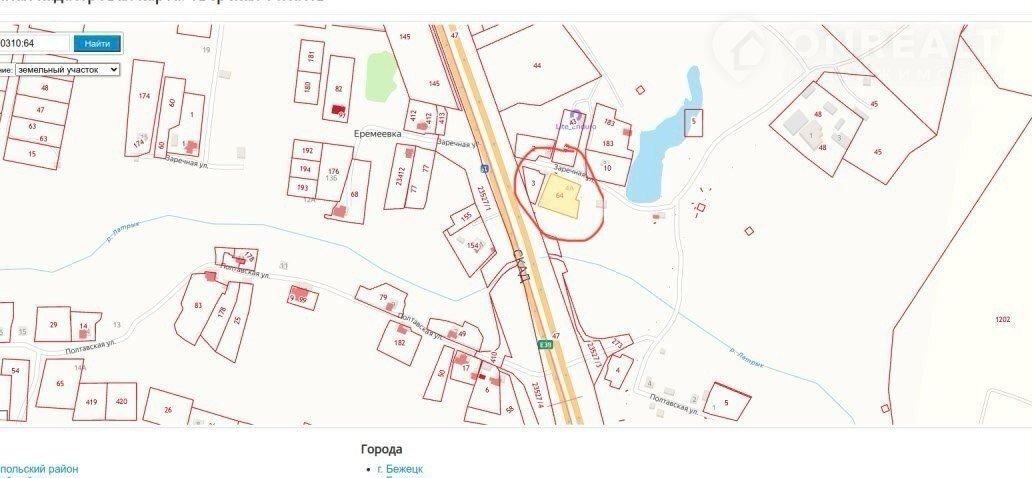Viewport: 1032px width, 478px height.
Task: Open the г. Бежецк city link
Action: pos(400,468)
